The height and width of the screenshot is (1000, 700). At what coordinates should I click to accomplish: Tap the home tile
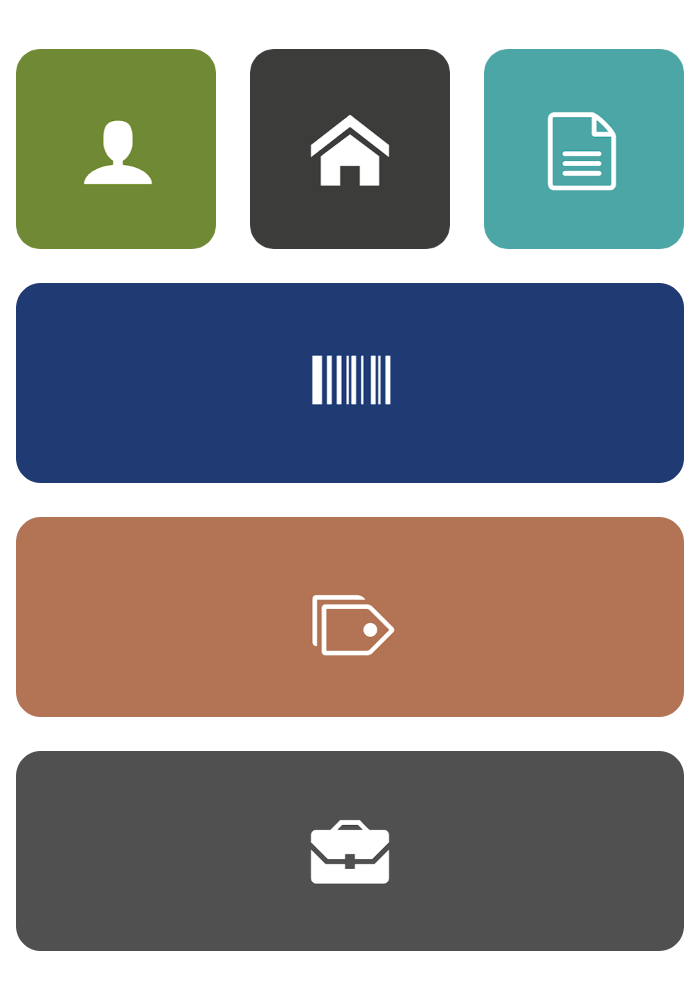(350, 149)
